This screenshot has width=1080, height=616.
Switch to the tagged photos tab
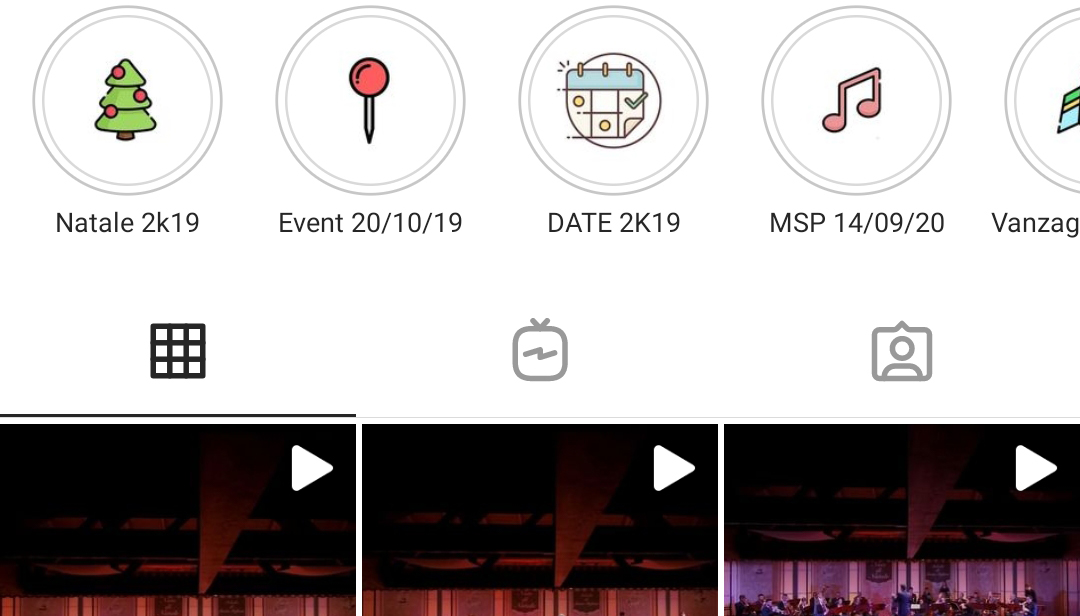pyautogui.click(x=901, y=352)
